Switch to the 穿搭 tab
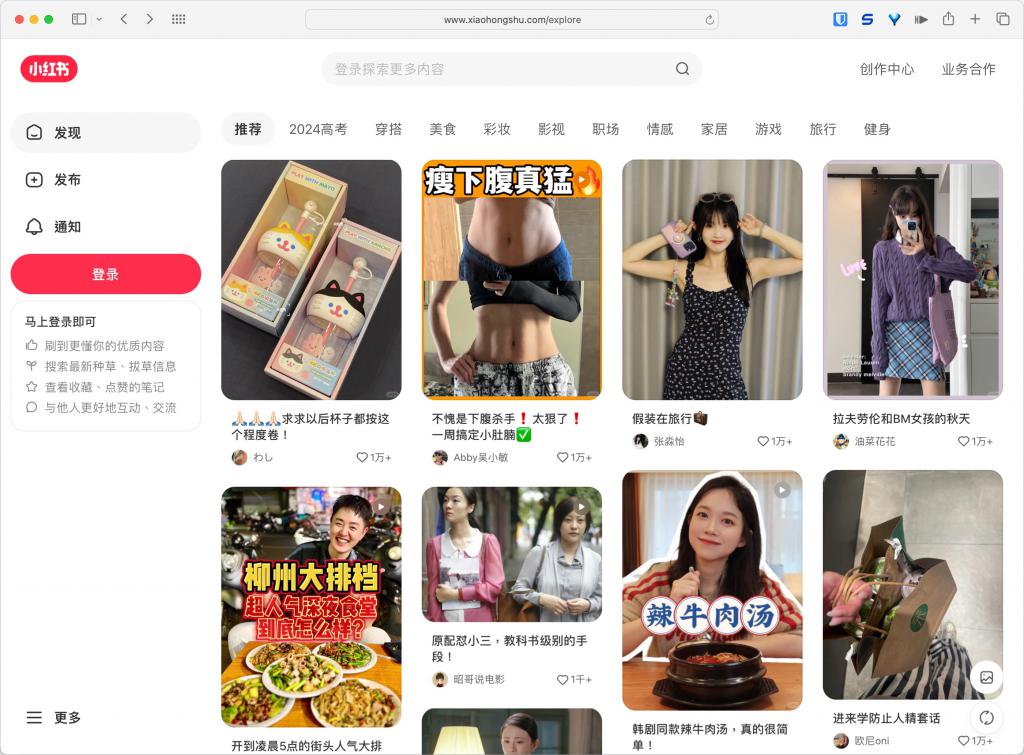Image resolution: width=1024 pixels, height=755 pixels. (x=388, y=129)
